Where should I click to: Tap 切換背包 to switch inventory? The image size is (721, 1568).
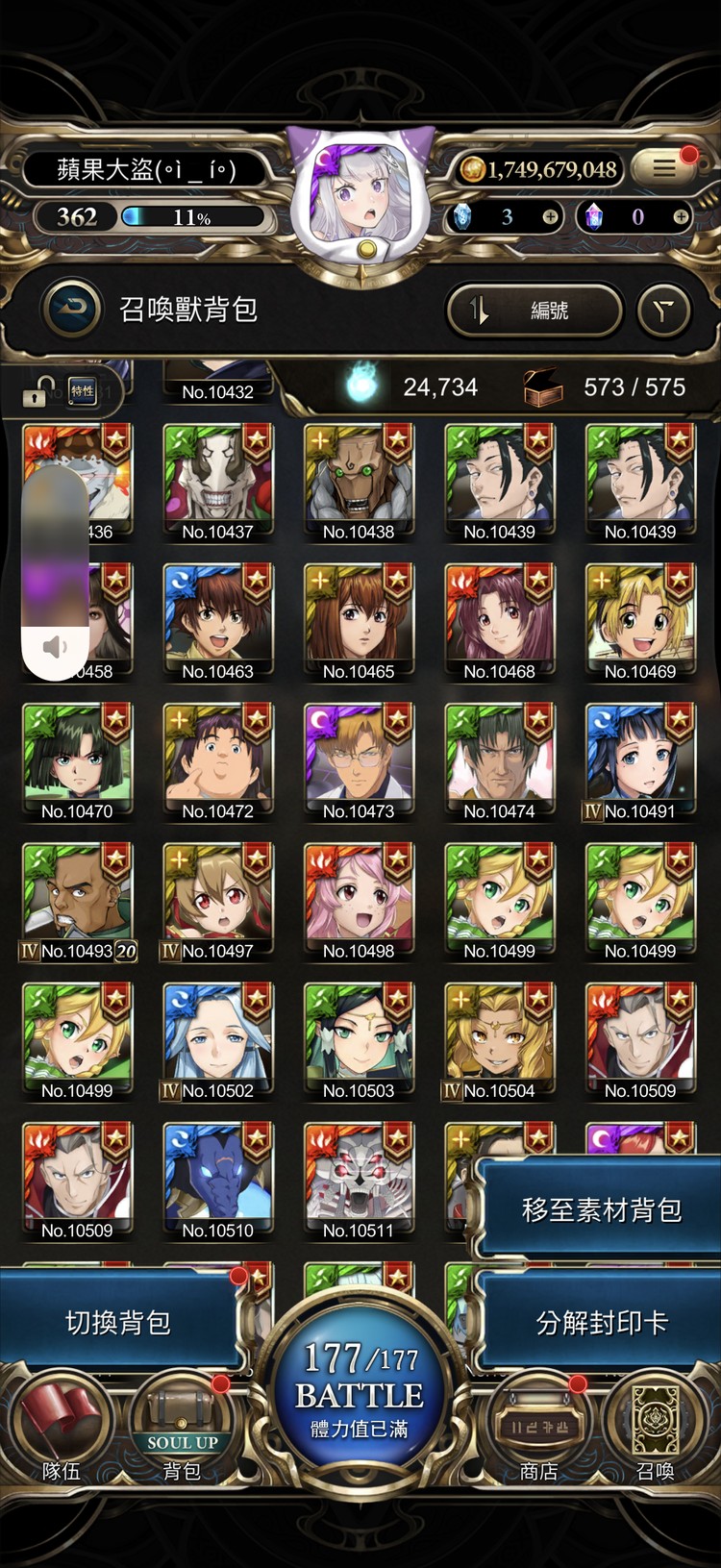(x=117, y=1323)
